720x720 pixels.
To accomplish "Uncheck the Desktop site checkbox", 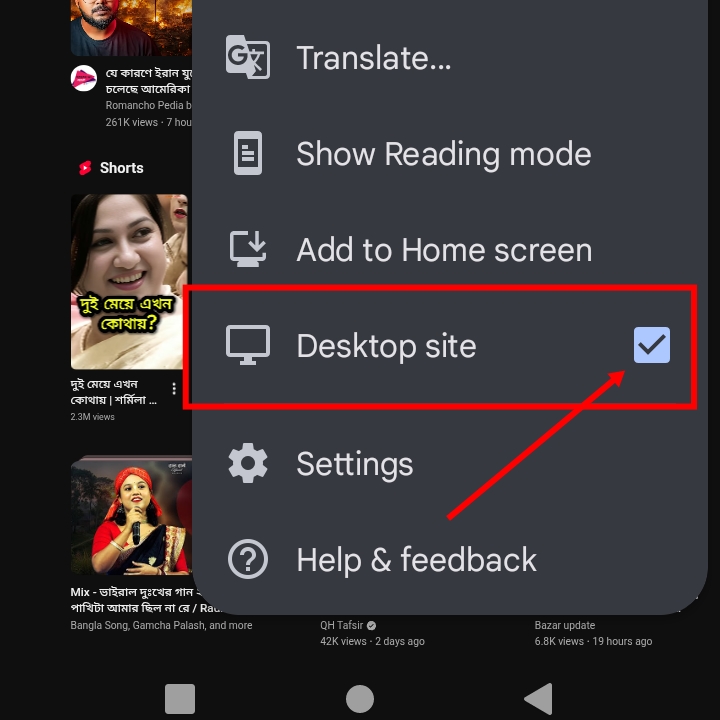I will [x=652, y=345].
